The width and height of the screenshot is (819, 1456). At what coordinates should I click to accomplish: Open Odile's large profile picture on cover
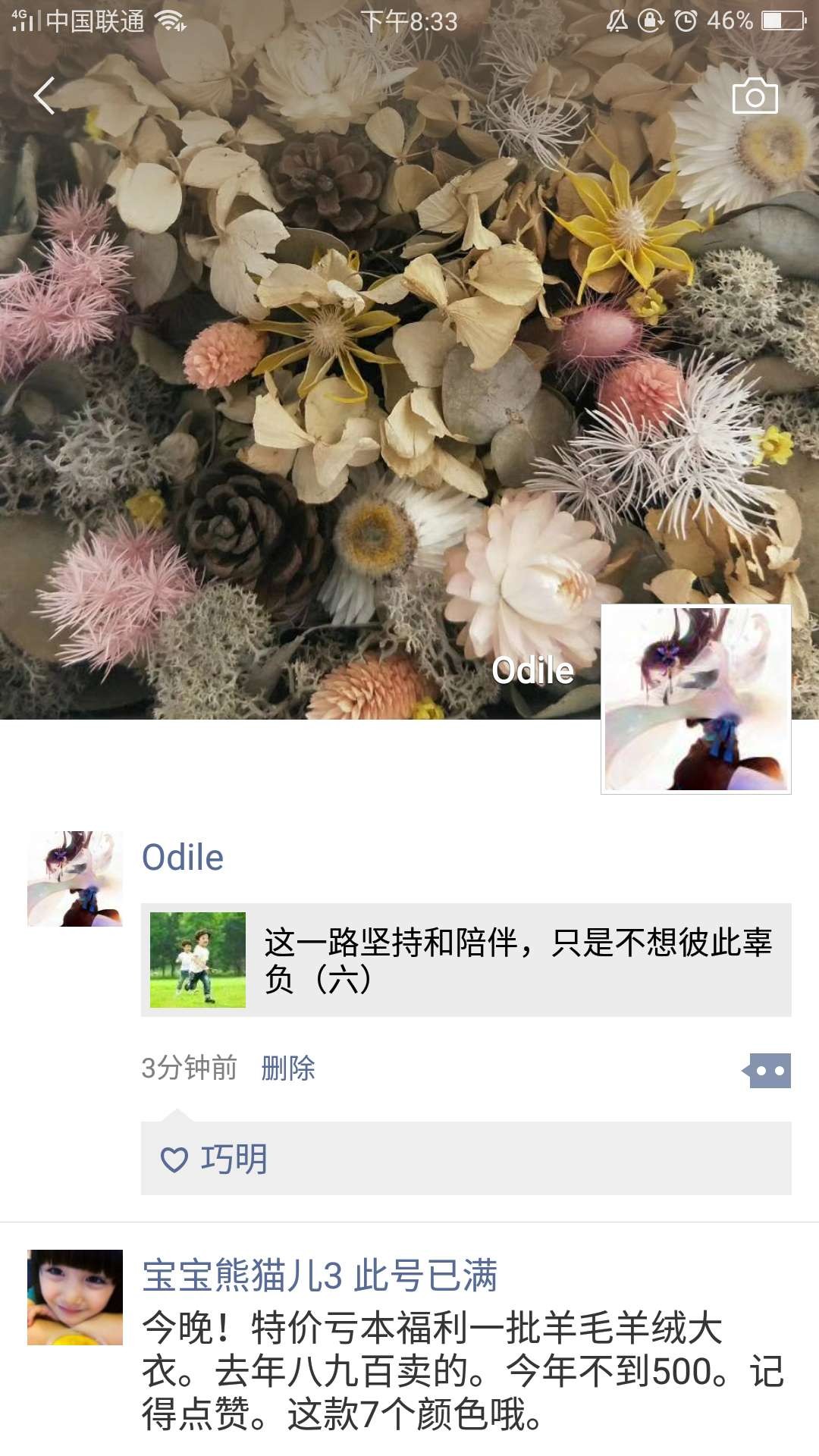point(695,698)
